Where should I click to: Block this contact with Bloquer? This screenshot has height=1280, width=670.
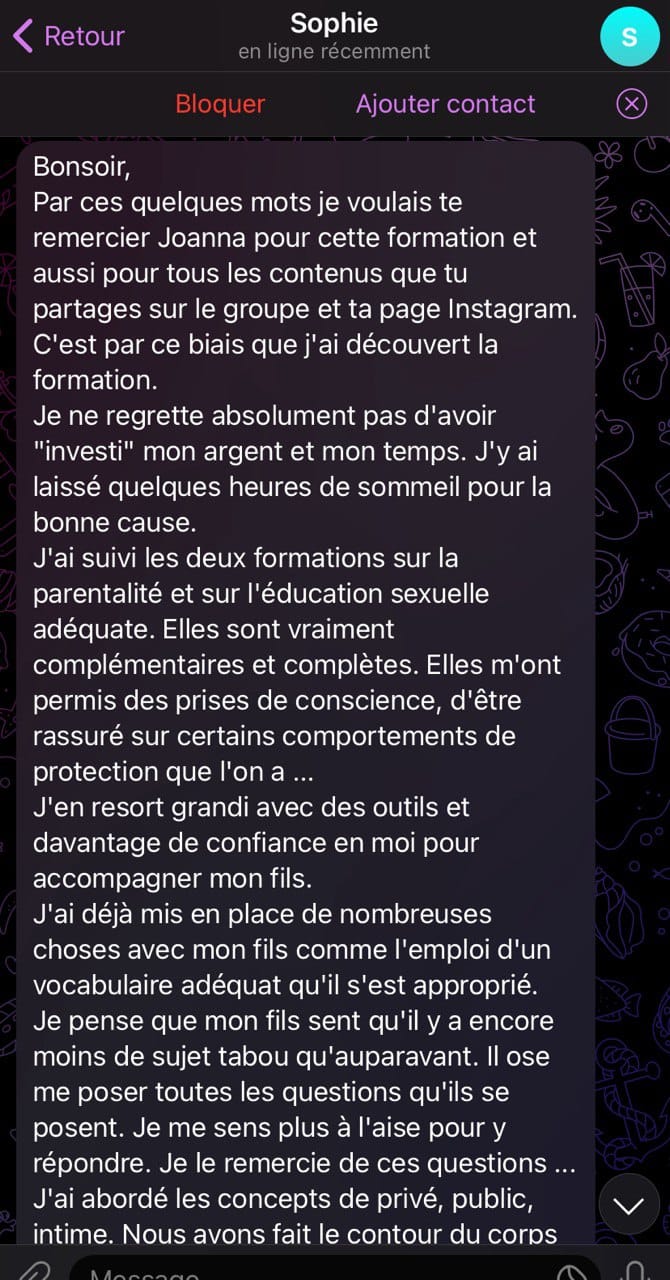(x=220, y=104)
